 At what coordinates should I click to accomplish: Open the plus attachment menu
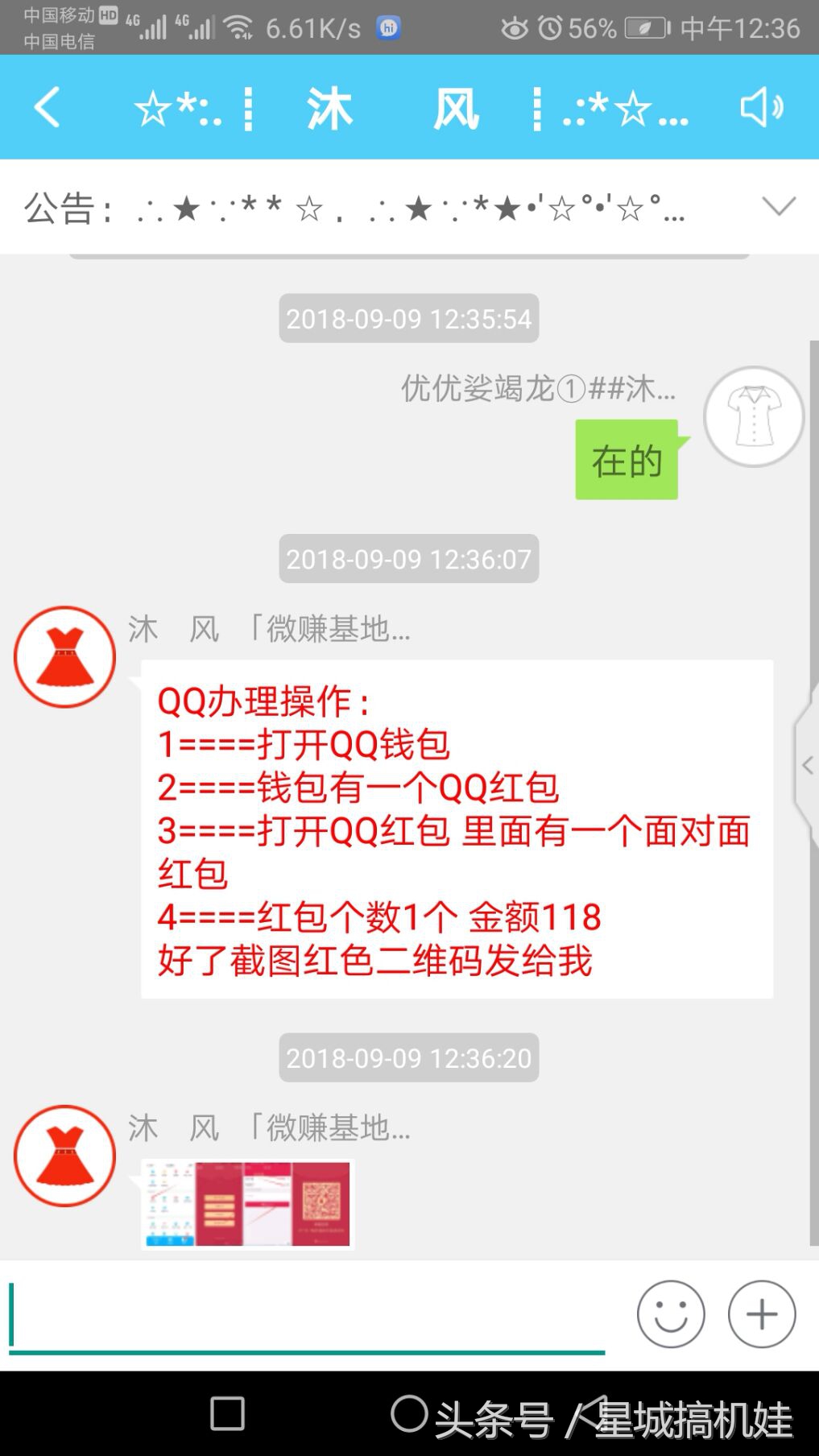(760, 1313)
